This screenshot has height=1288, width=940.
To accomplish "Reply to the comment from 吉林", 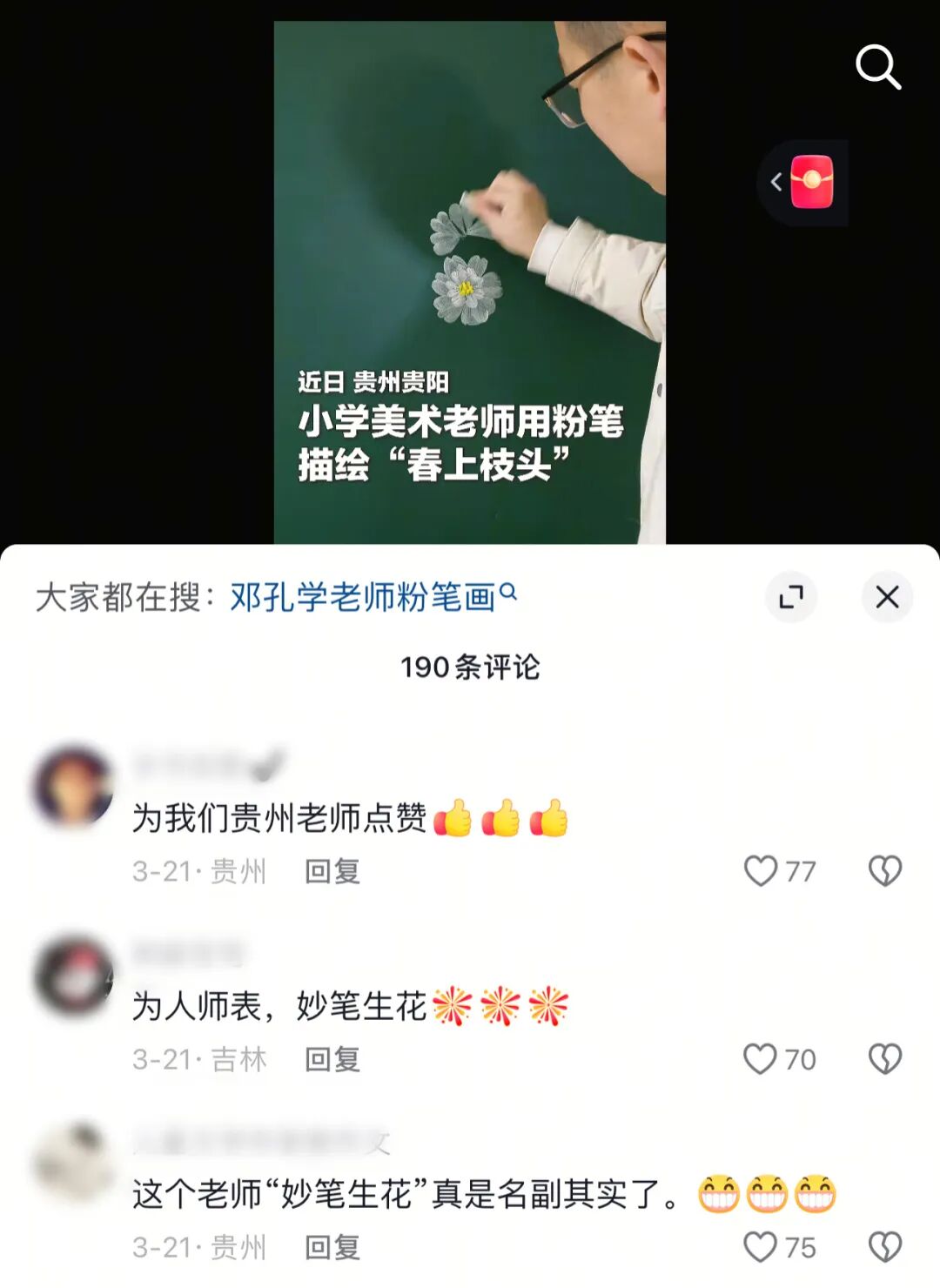I will [x=332, y=1059].
